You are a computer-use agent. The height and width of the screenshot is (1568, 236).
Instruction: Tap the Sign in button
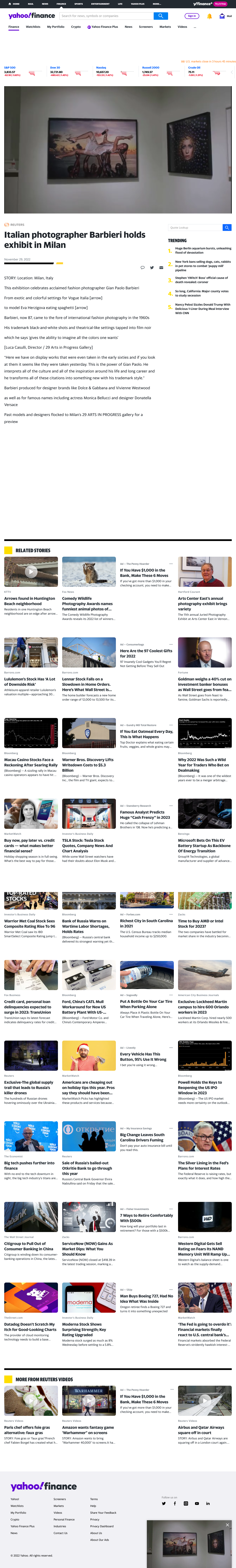pos(192,16)
